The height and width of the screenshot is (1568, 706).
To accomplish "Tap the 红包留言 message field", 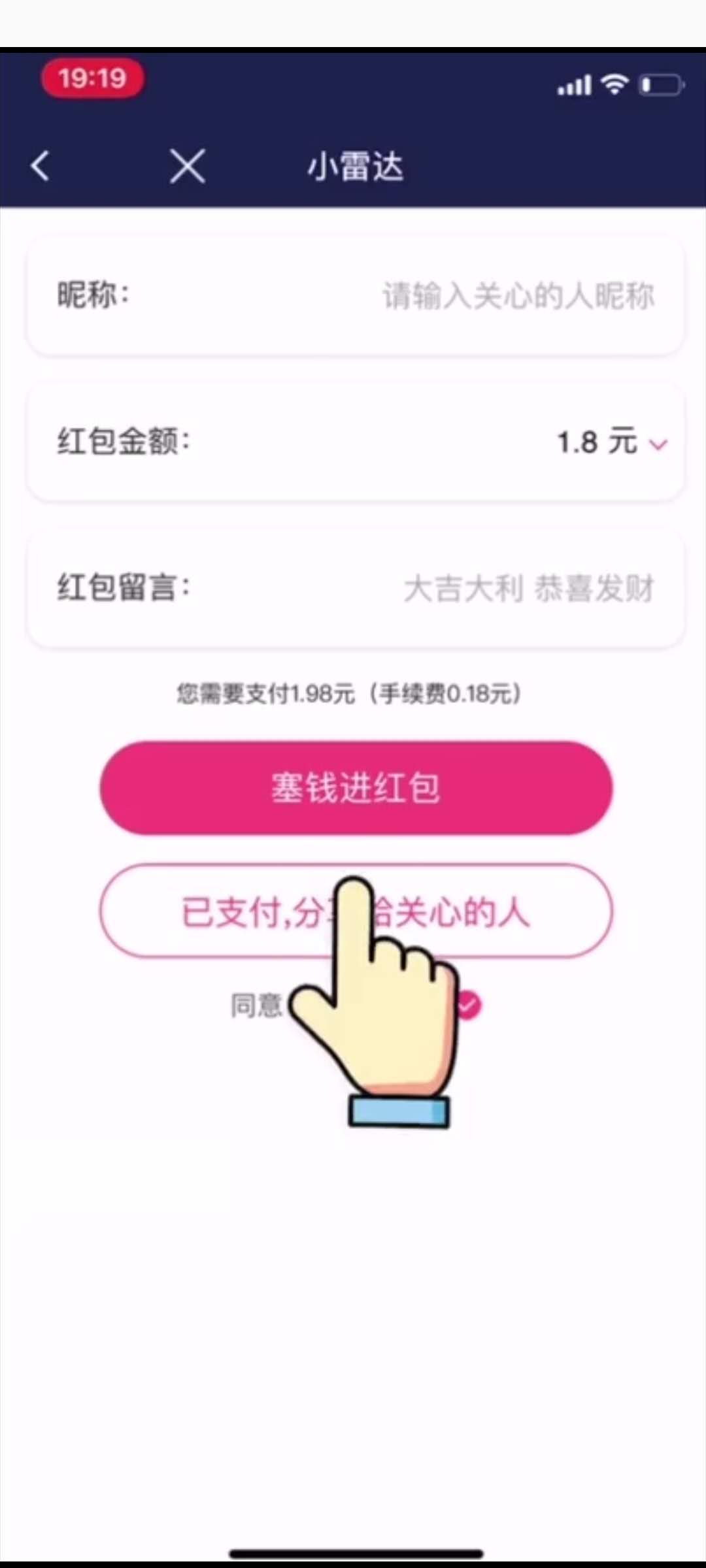I will pyautogui.click(x=528, y=588).
